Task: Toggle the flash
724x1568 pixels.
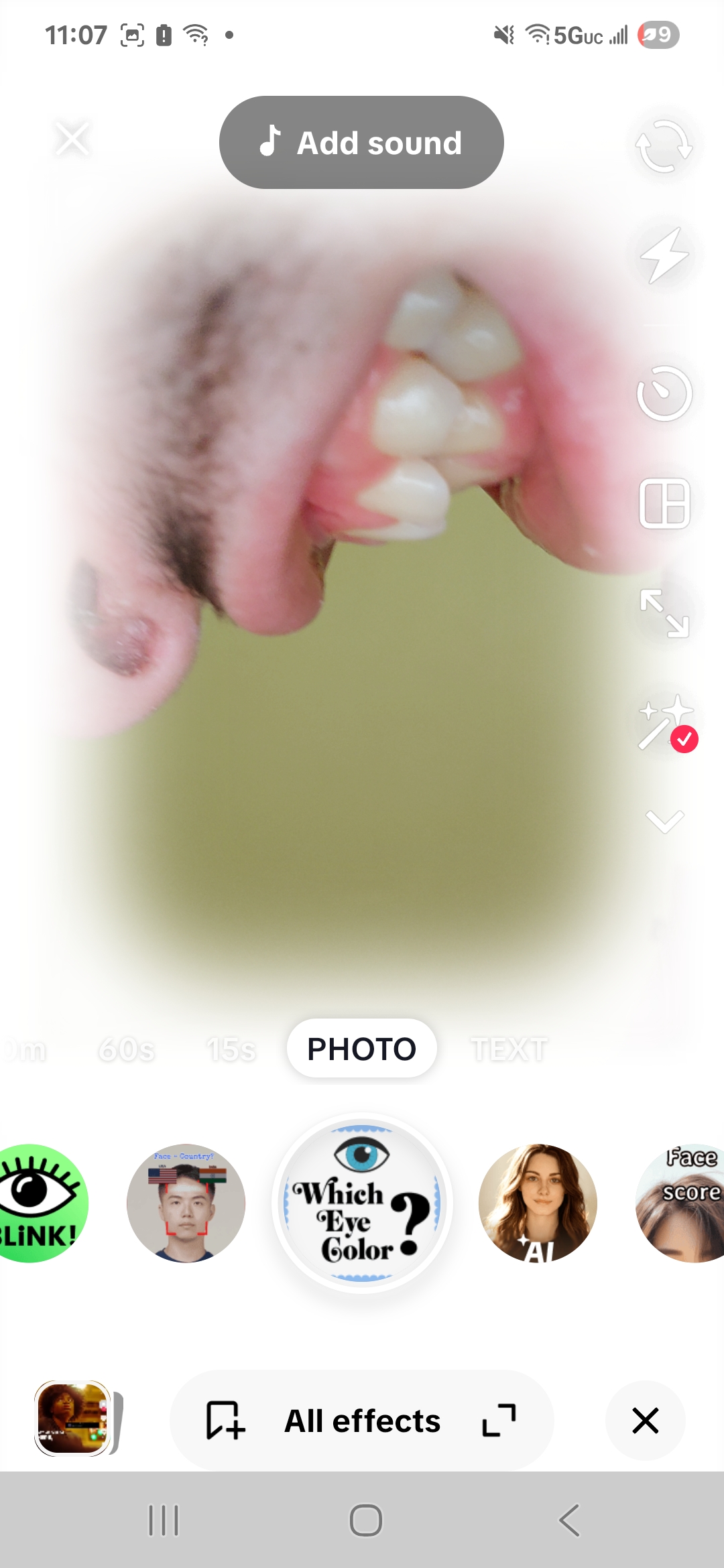Action: click(x=664, y=255)
